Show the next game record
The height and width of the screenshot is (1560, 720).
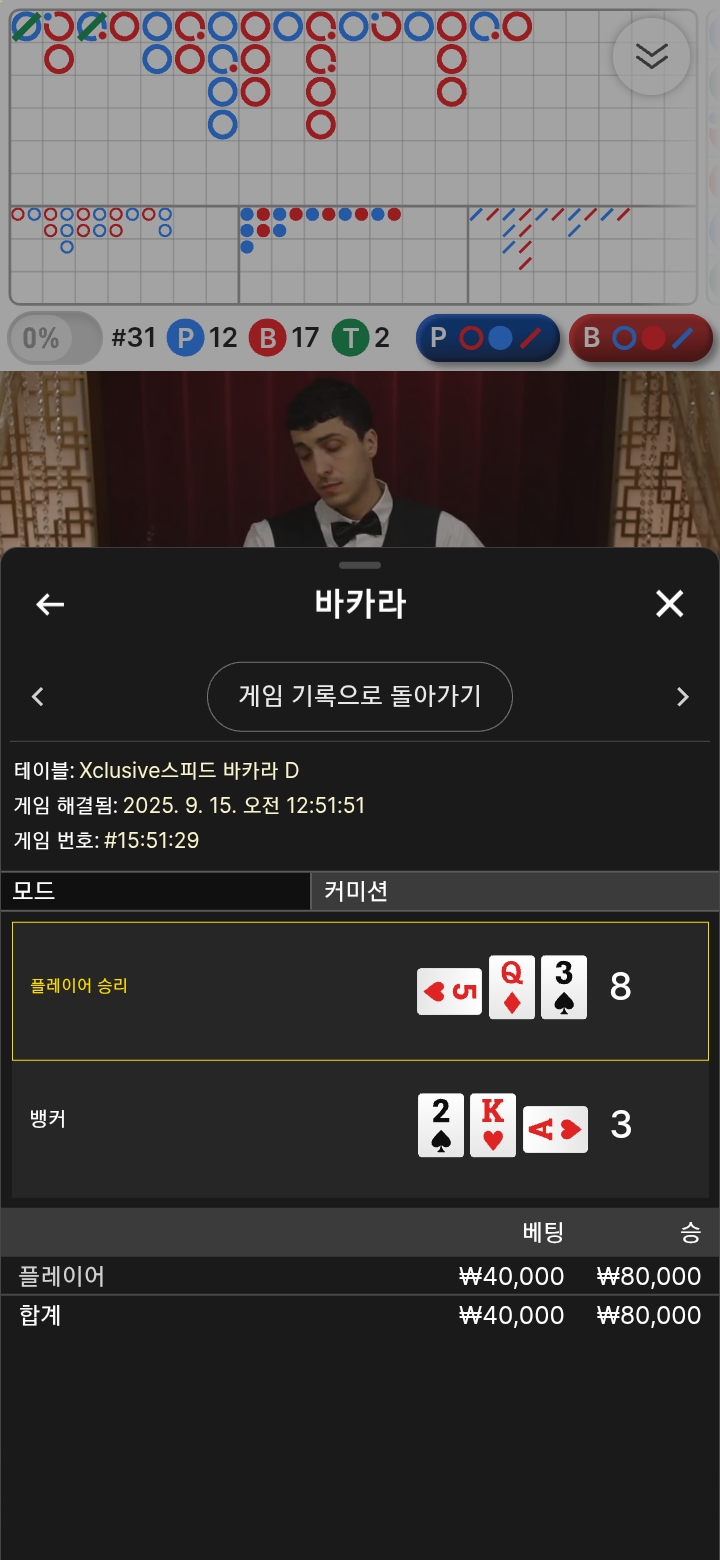click(683, 697)
